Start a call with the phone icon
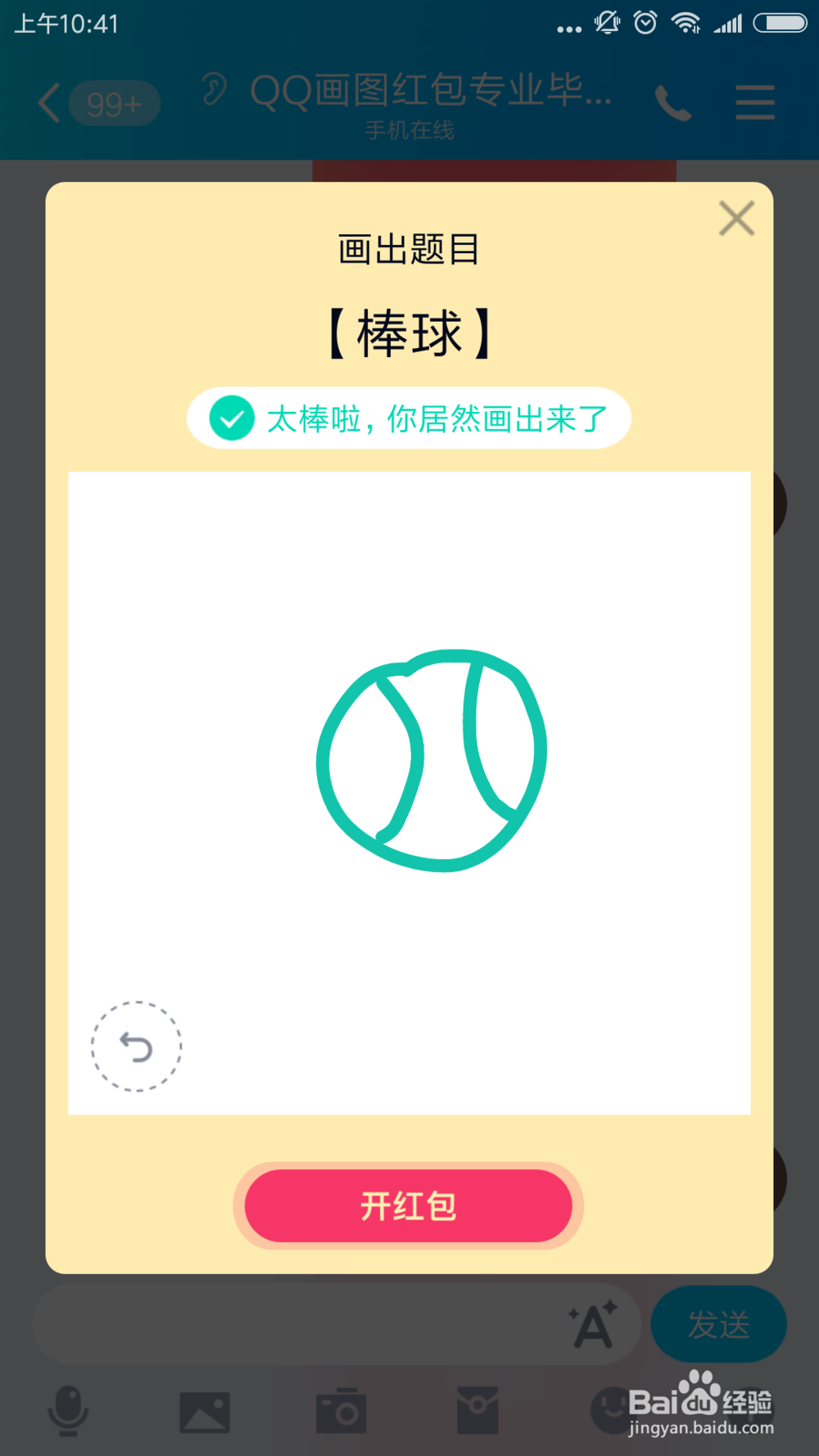Image resolution: width=819 pixels, height=1456 pixels. click(673, 104)
